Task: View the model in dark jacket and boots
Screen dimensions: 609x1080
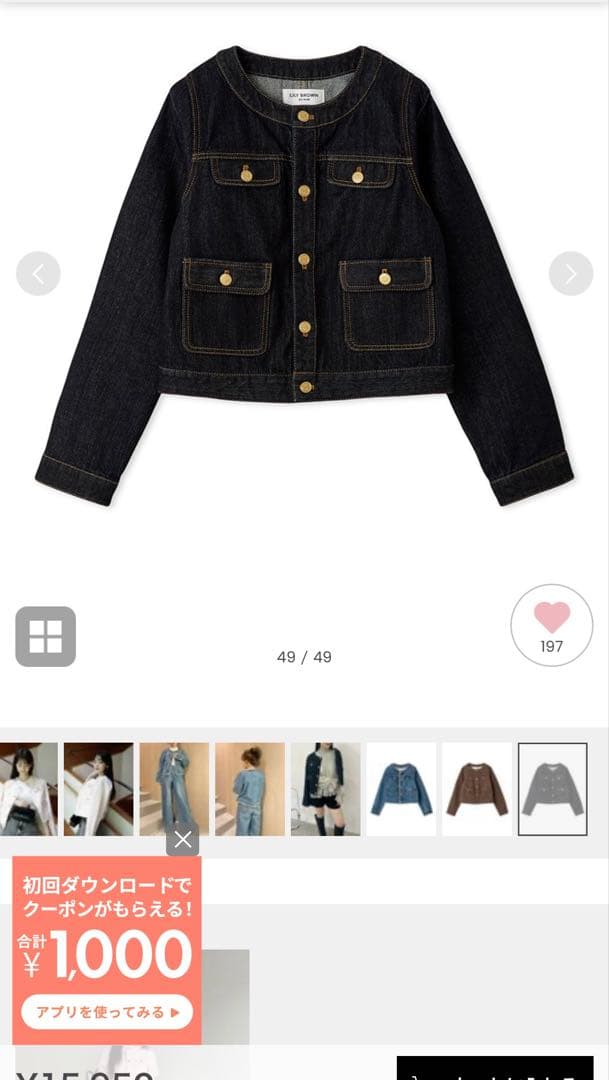Action: tap(325, 789)
